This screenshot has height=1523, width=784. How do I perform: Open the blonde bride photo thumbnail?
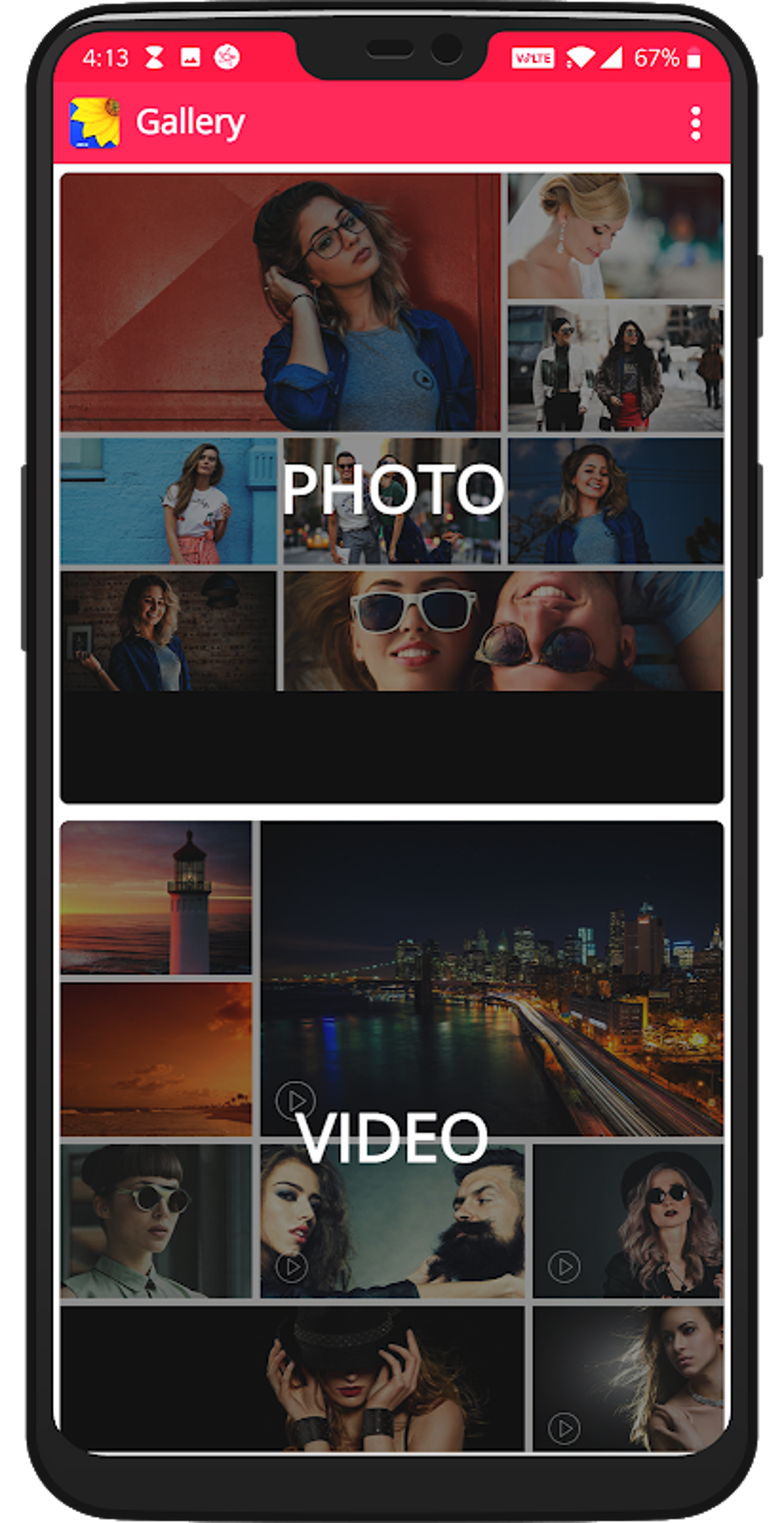[x=615, y=234]
